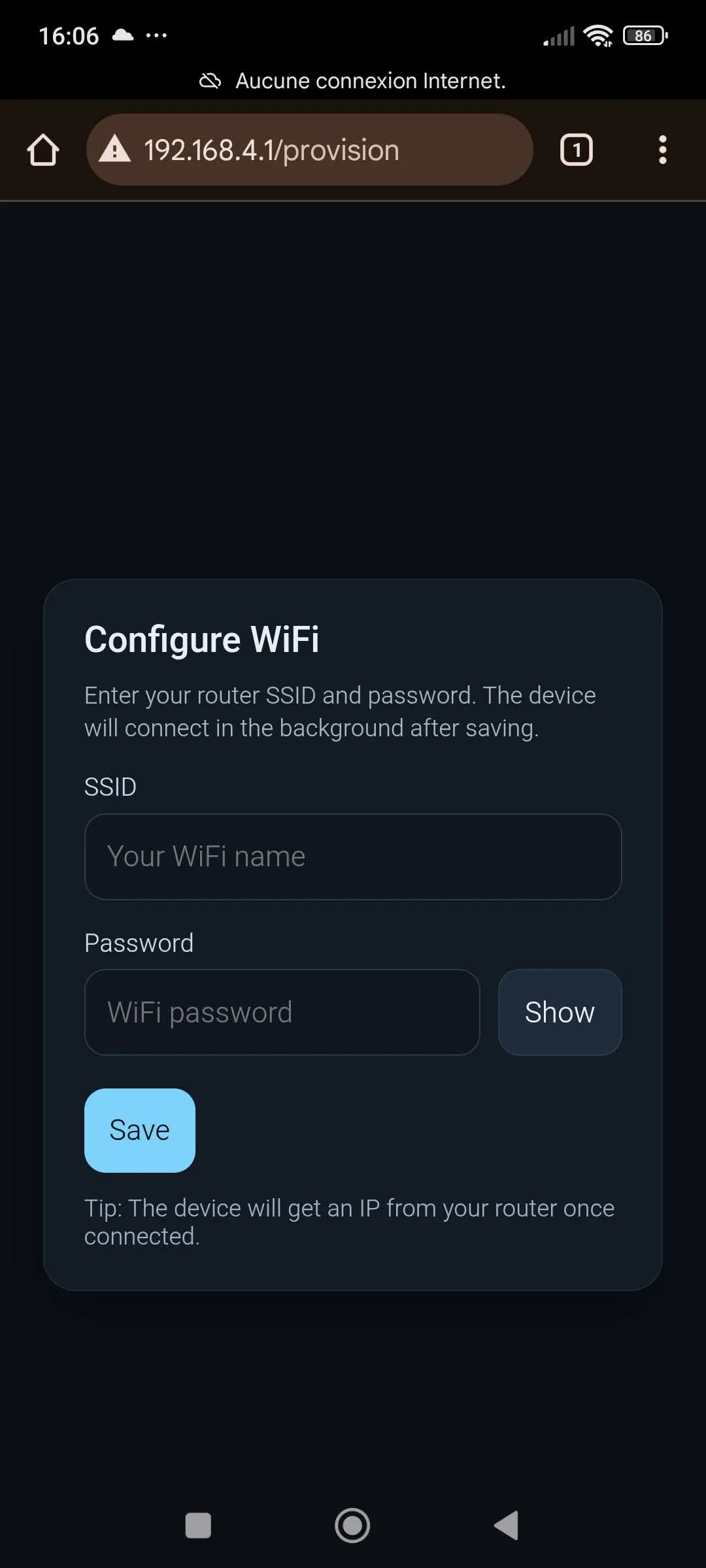Click the browser home icon
The width and height of the screenshot is (706, 1568).
click(43, 149)
